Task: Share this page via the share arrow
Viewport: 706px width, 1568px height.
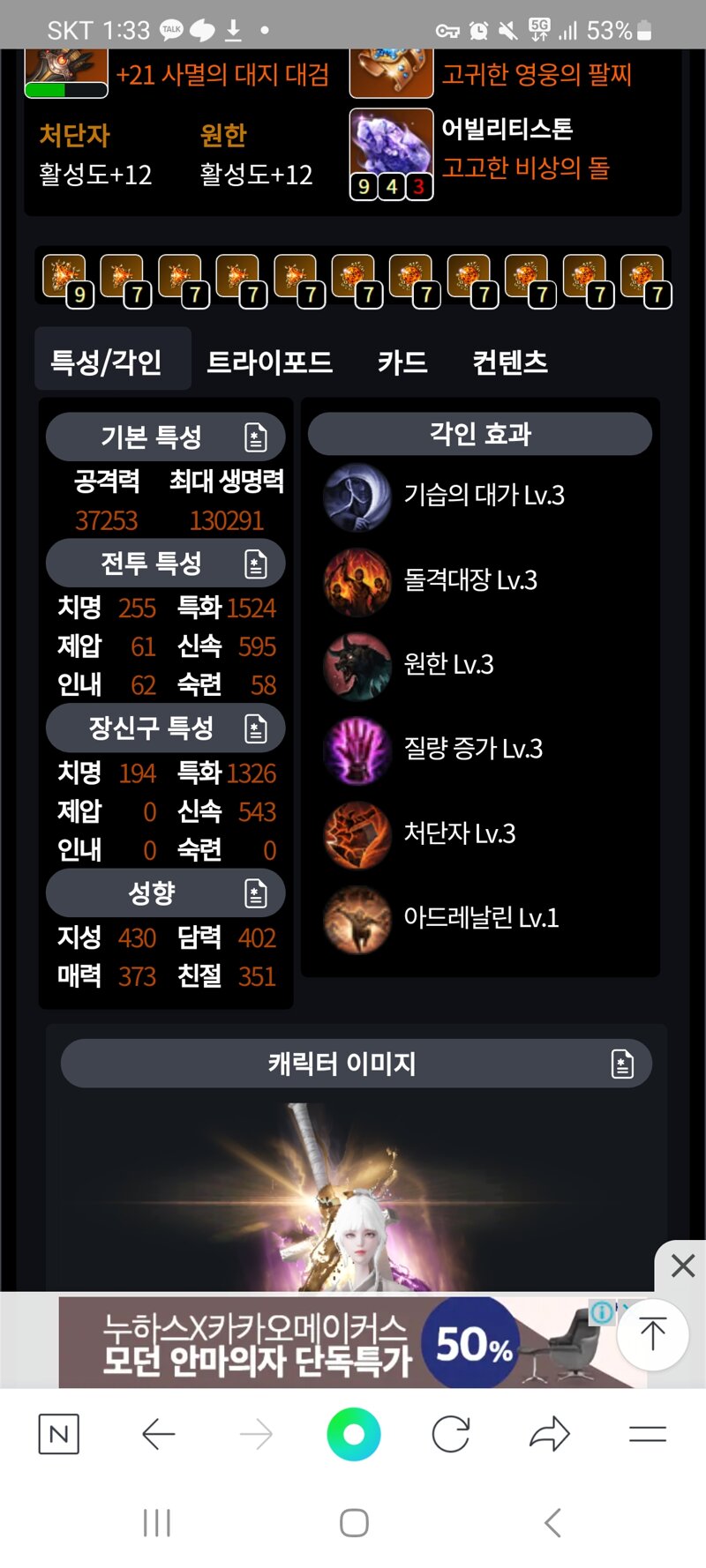Action: (550, 1435)
